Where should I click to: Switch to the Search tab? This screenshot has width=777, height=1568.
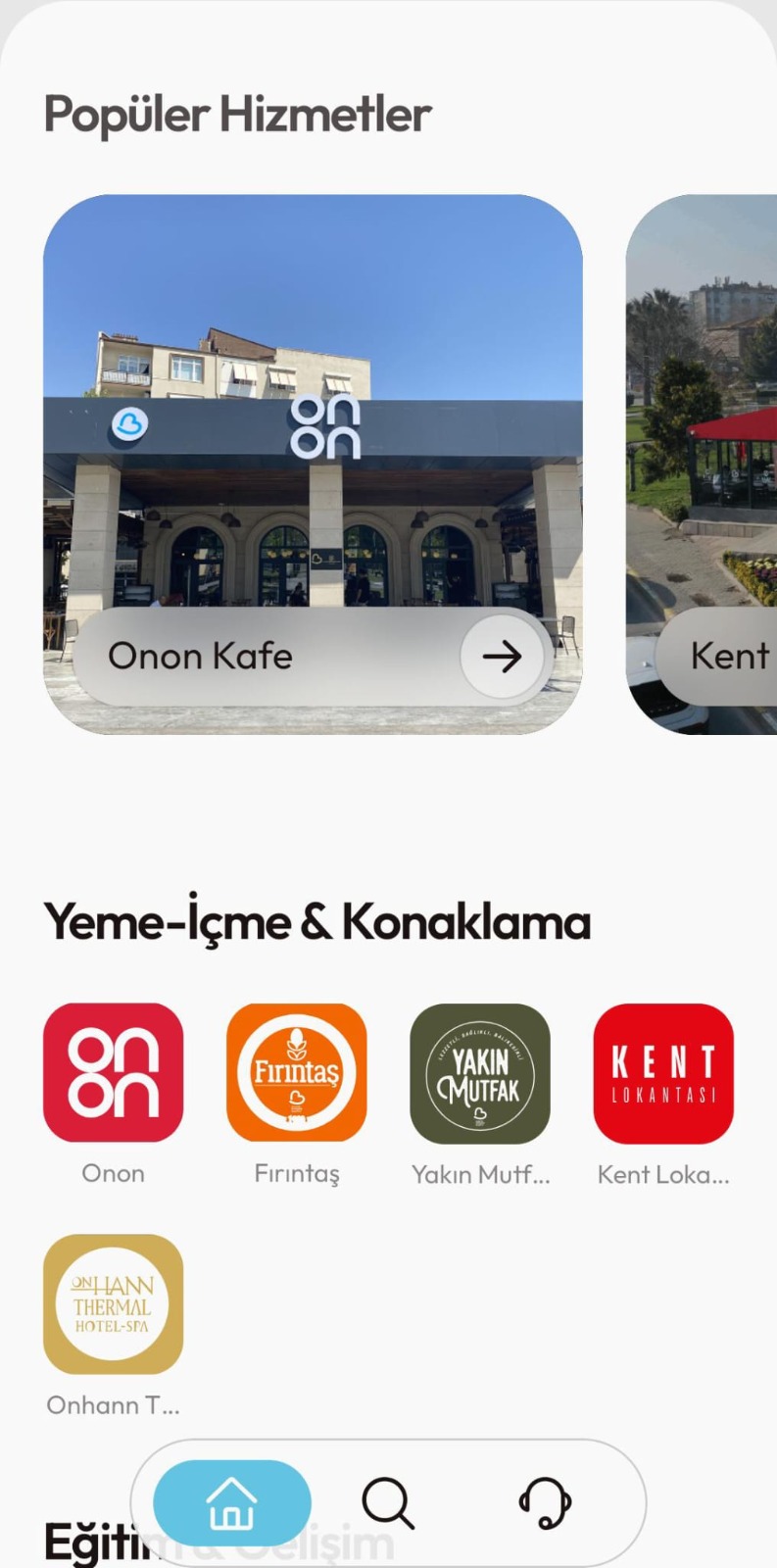[x=388, y=1503]
